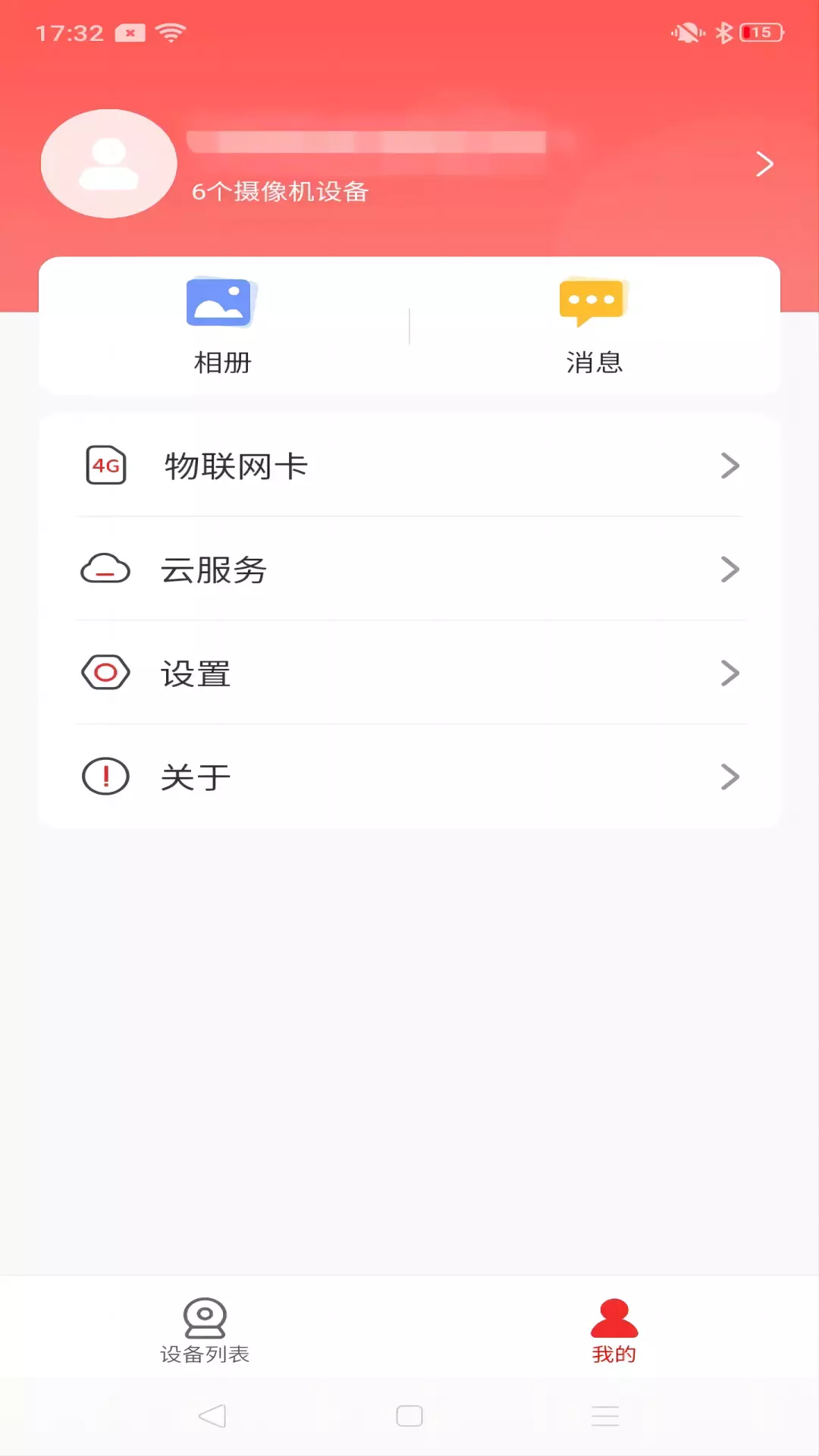Viewport: 819px width, 1456px height.
Task: Open 云服务 cloud service
Action: point(409,569)
